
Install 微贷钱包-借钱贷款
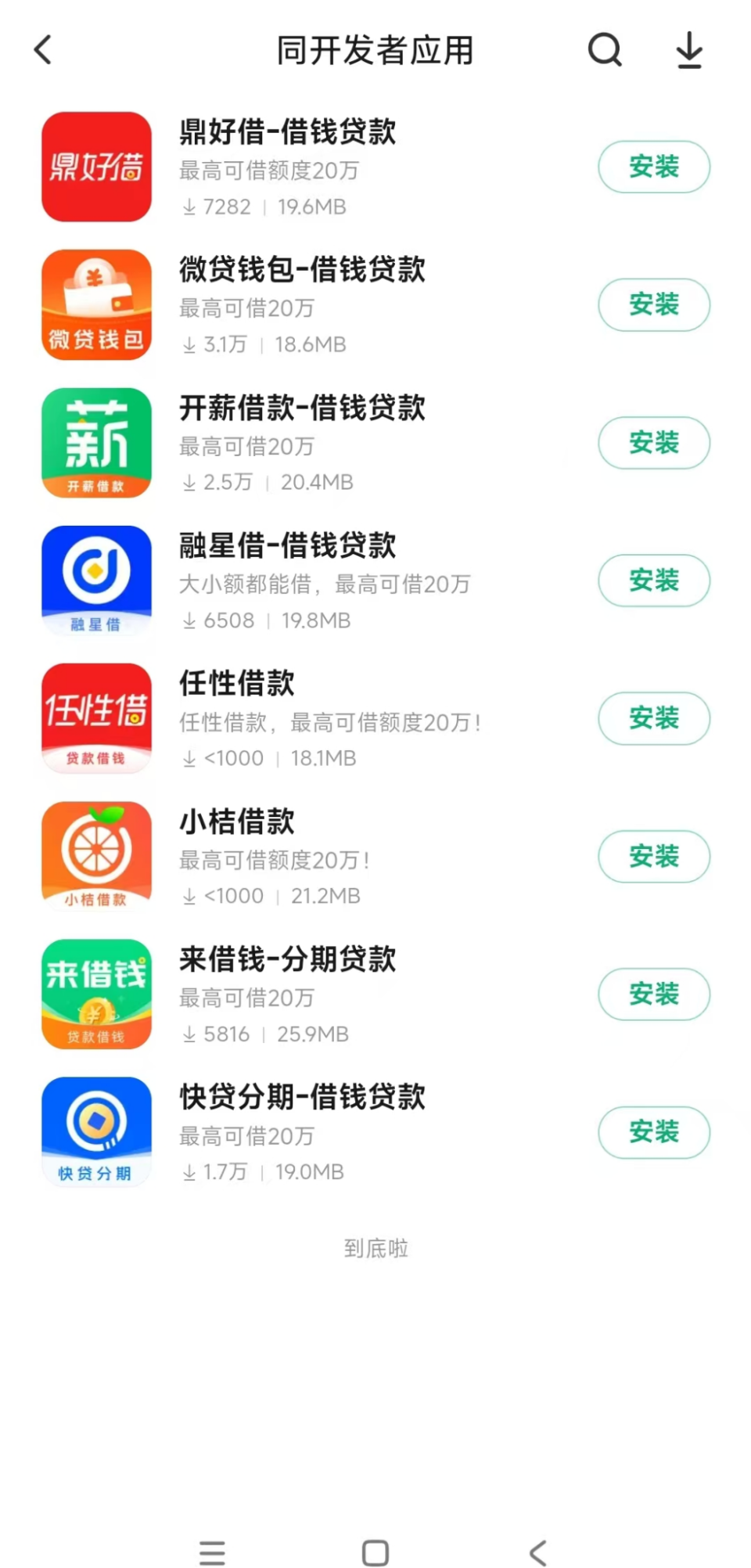tap(653, 304)
